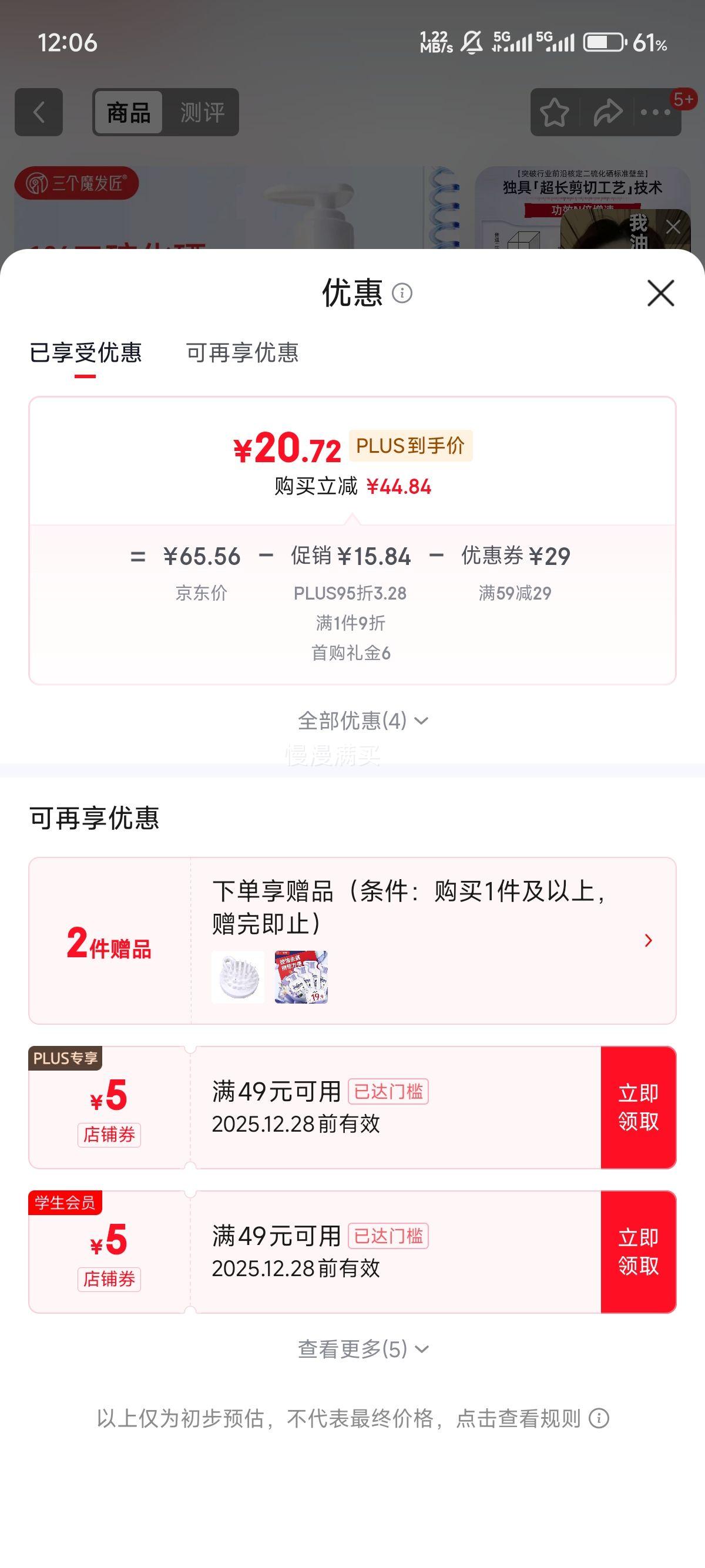Screen dimensions: 705x1568
Task: Select the 商品 tab
Action: (129, 112)
